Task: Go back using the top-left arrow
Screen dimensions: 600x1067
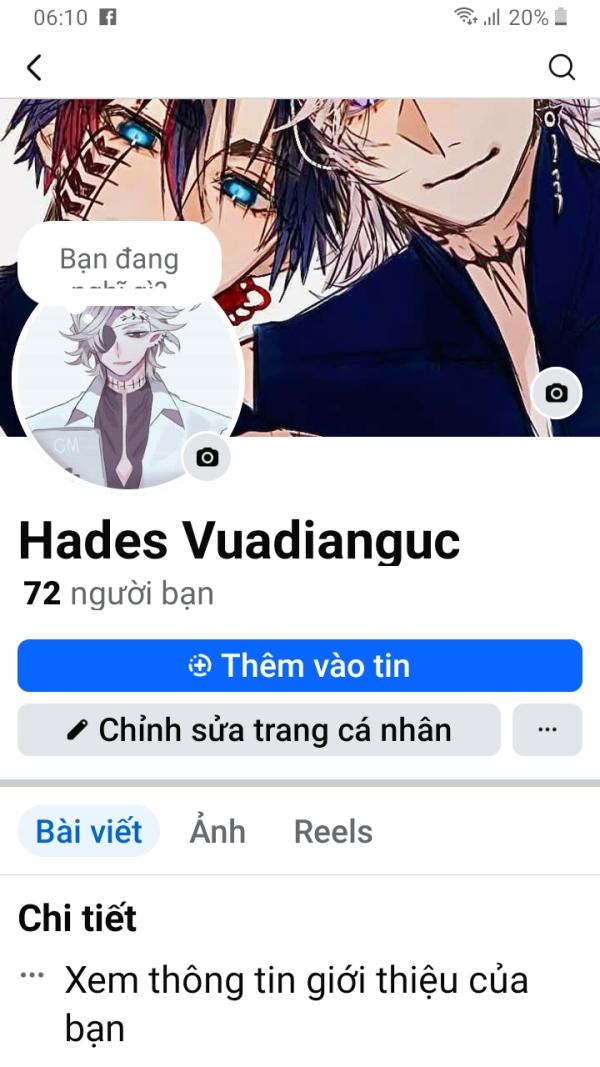Action: [x=34, y=67]
